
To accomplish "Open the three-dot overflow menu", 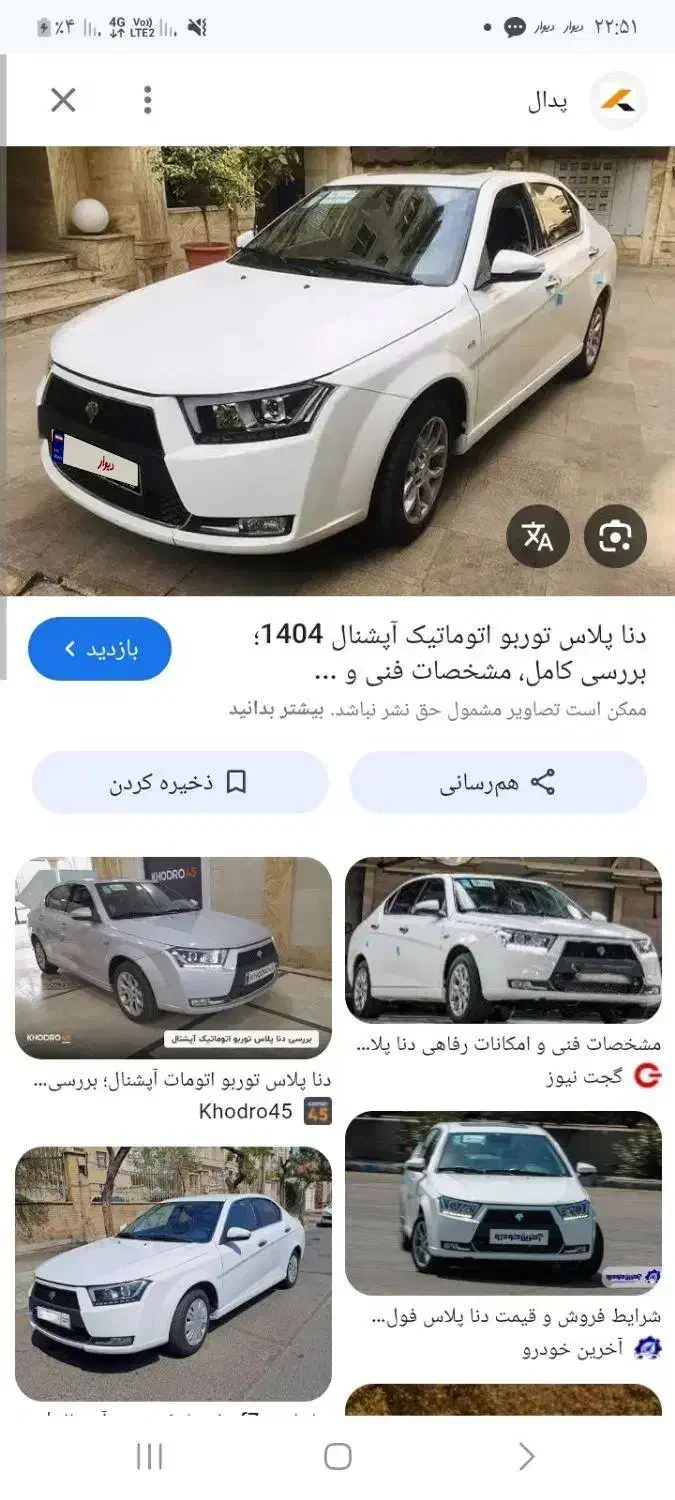I will tap(148, 100).
